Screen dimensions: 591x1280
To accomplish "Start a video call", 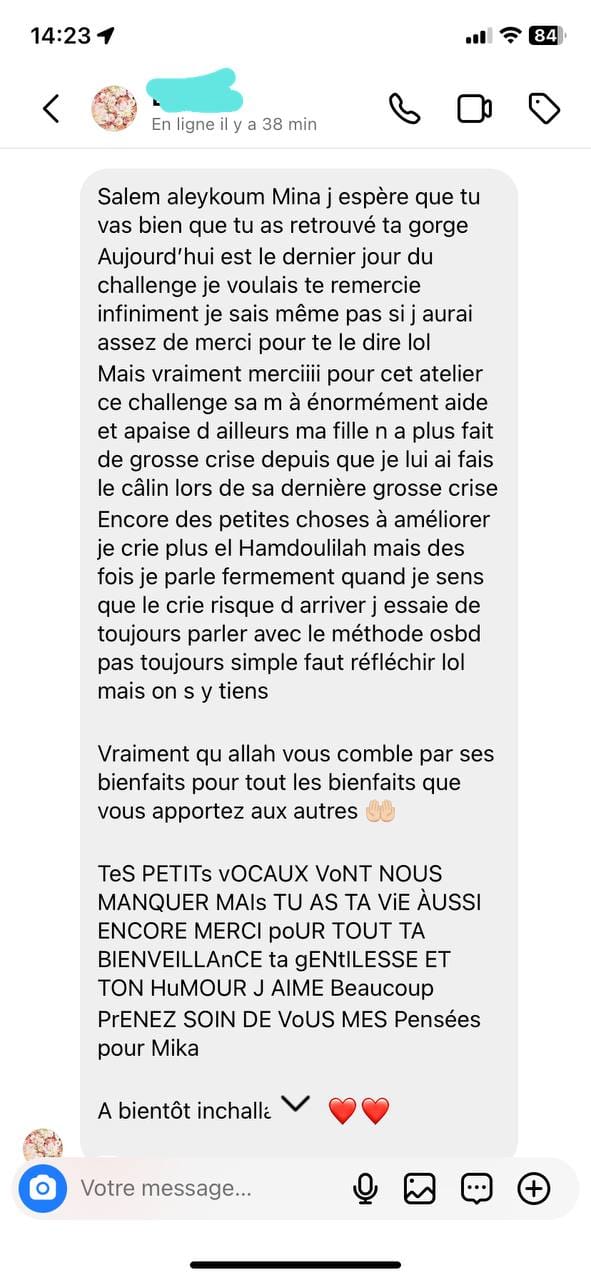I will [x=474, y=109].
